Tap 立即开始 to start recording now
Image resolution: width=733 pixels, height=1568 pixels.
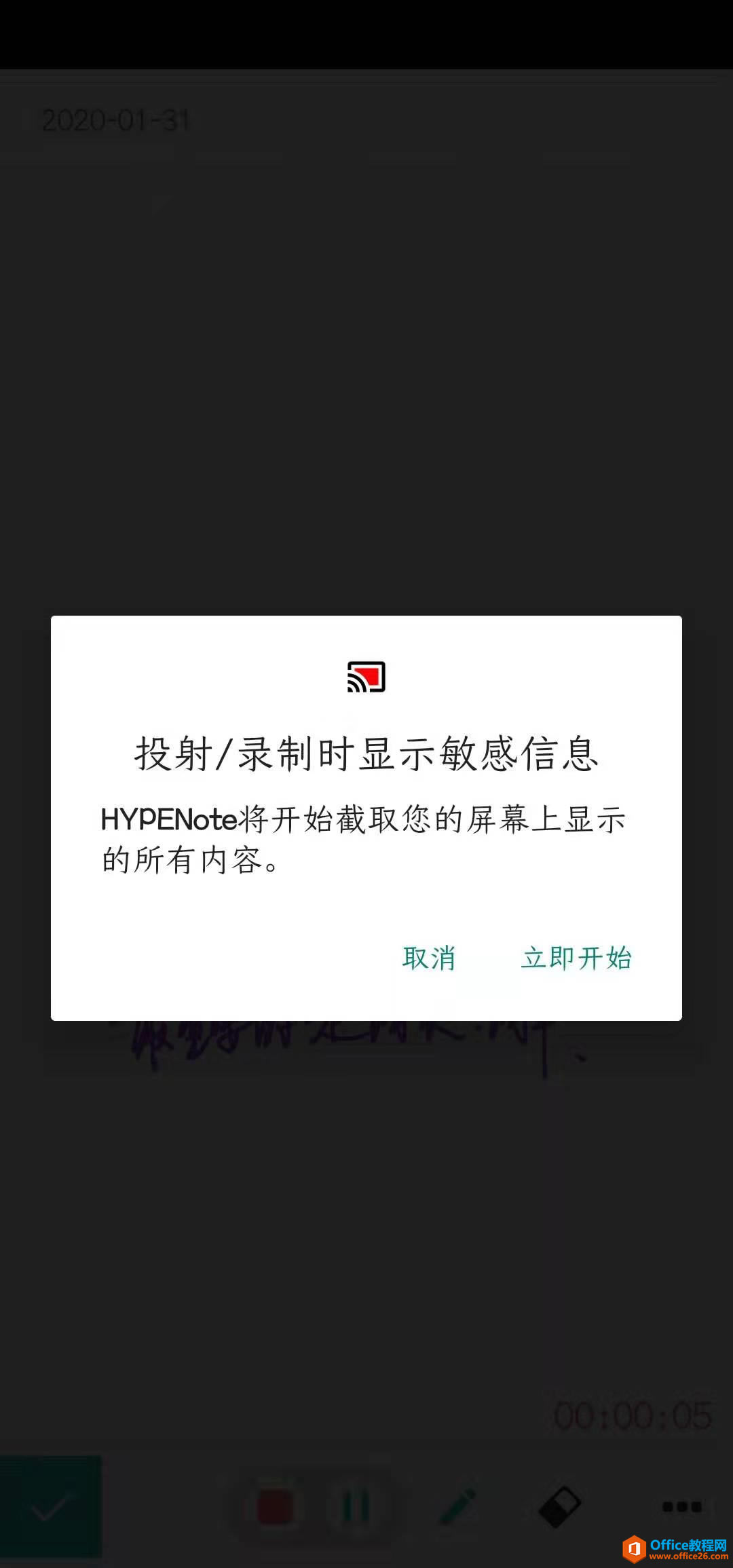576,958
